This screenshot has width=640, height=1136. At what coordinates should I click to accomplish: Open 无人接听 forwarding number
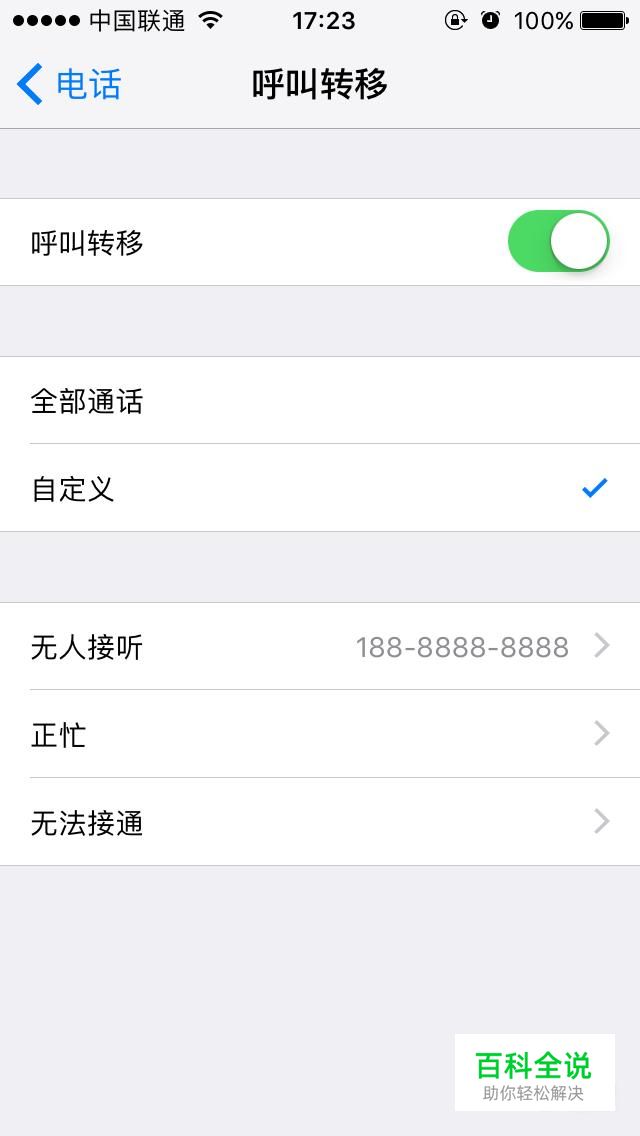click(320, 646)
